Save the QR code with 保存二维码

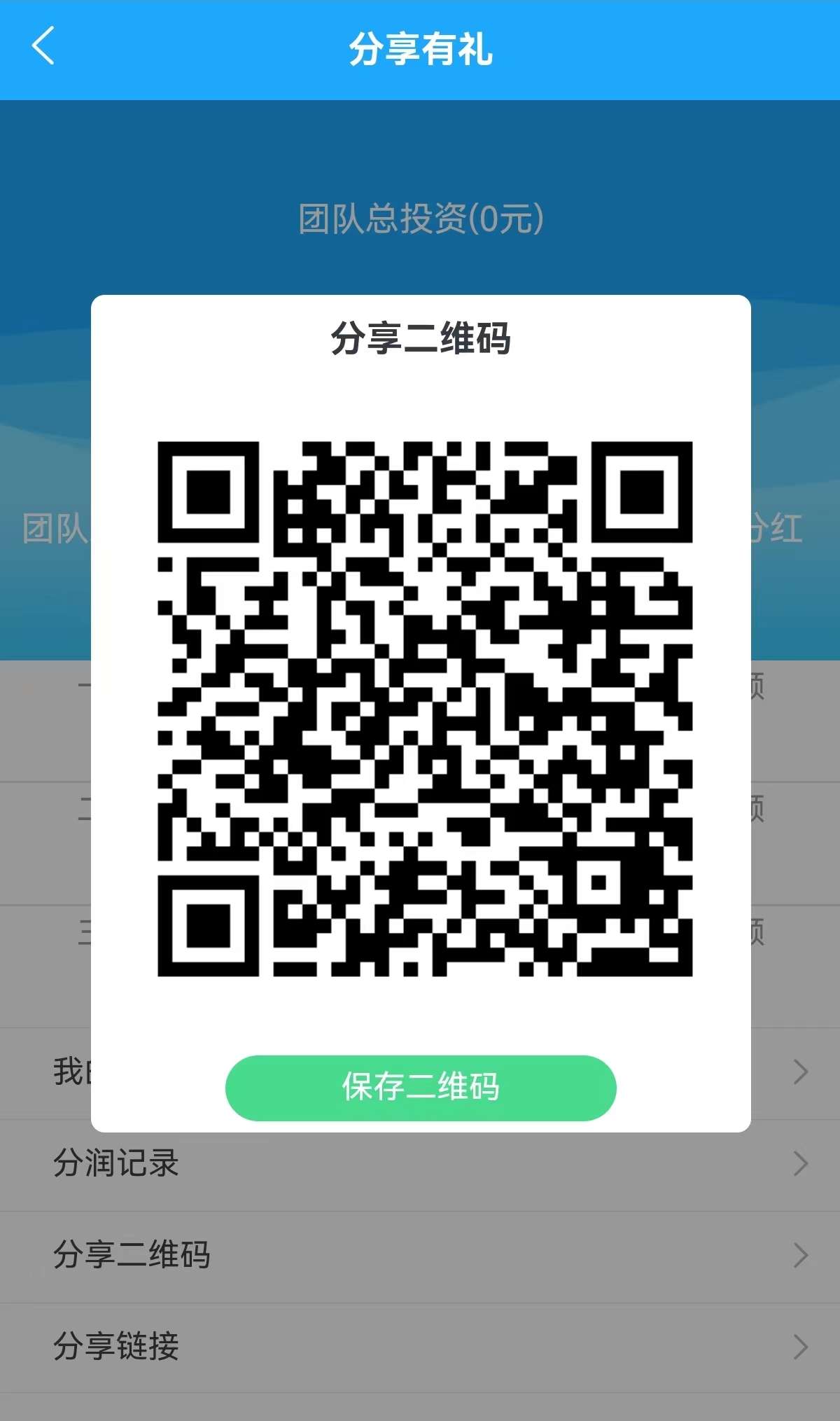[421, 1087]
